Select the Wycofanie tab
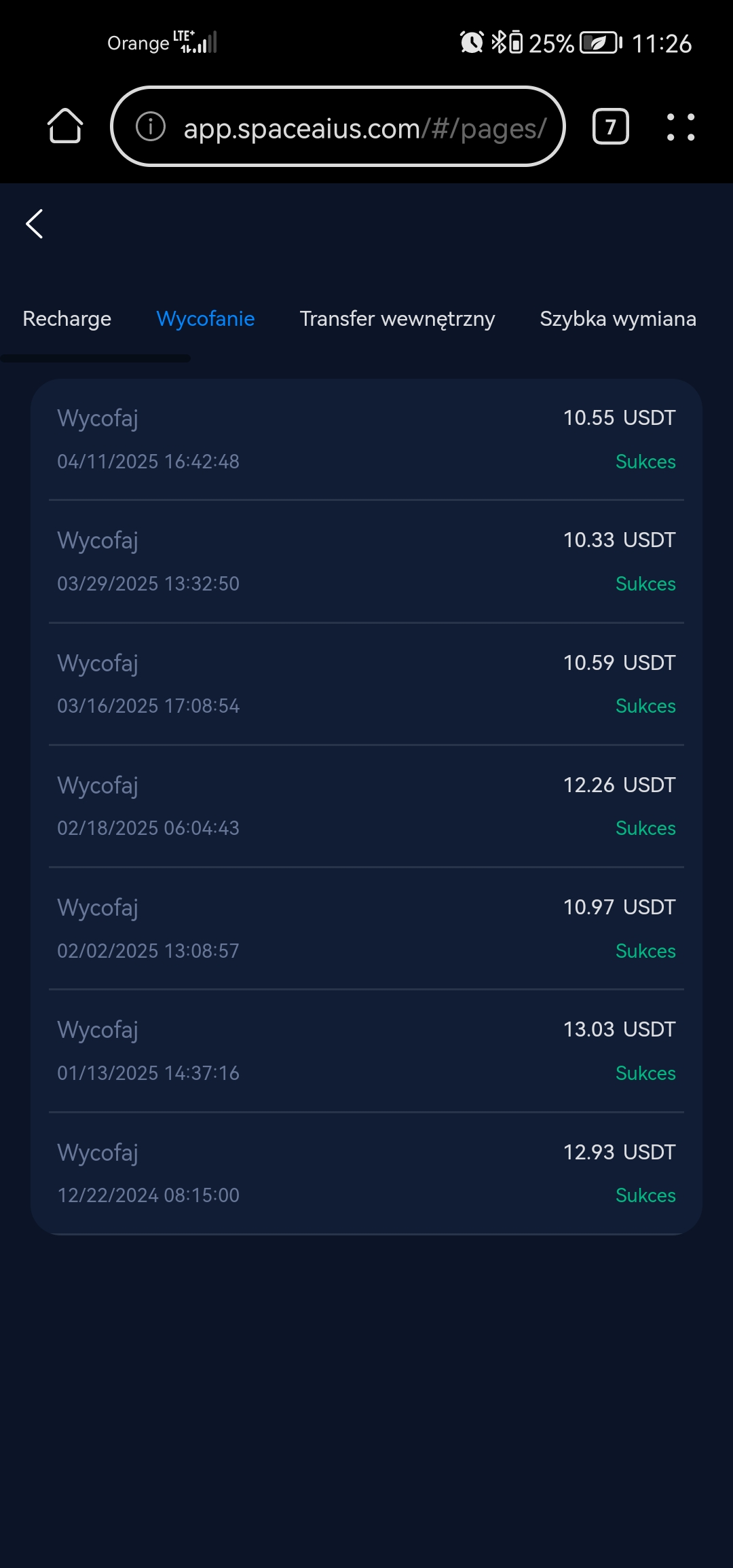The width and height of the screenshot is (733, 1568). [x=206, y=319]
